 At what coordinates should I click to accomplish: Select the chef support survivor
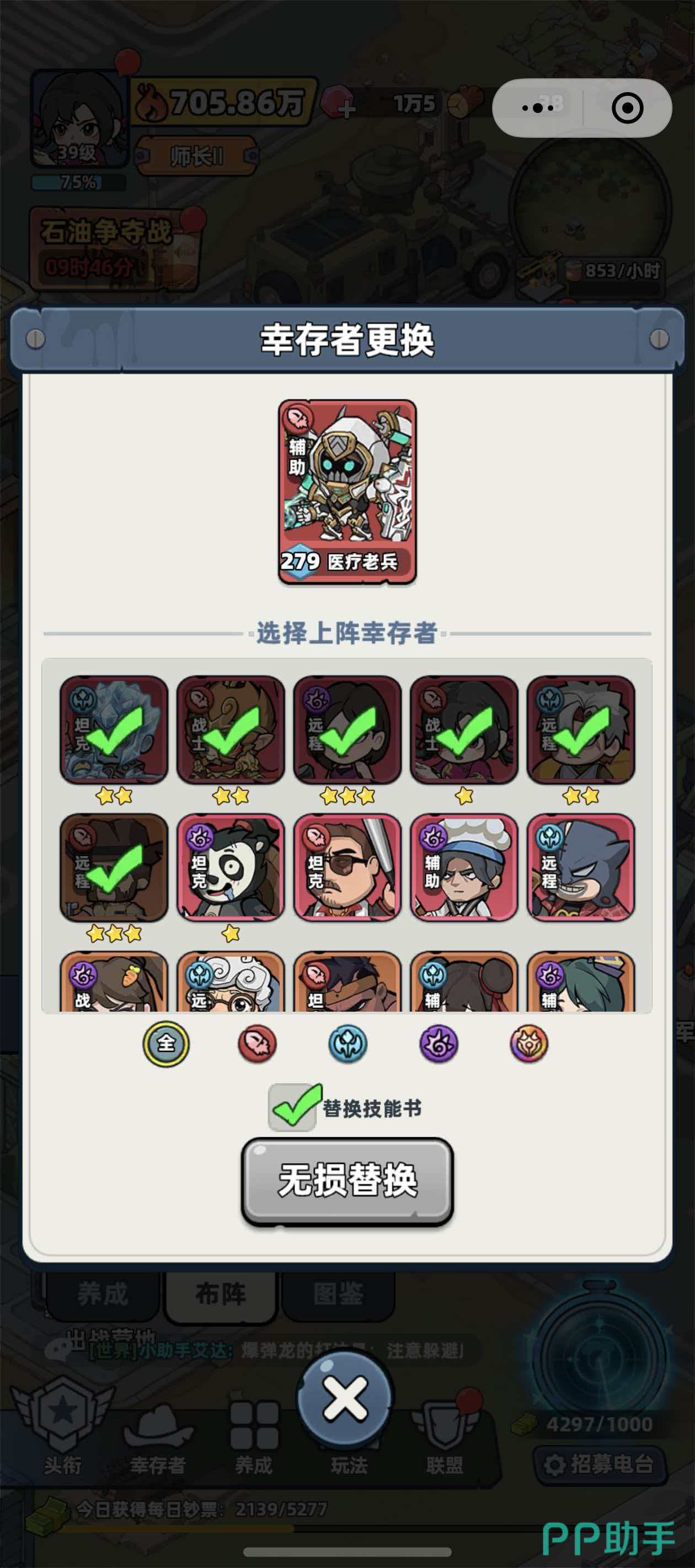coord(464,867)
